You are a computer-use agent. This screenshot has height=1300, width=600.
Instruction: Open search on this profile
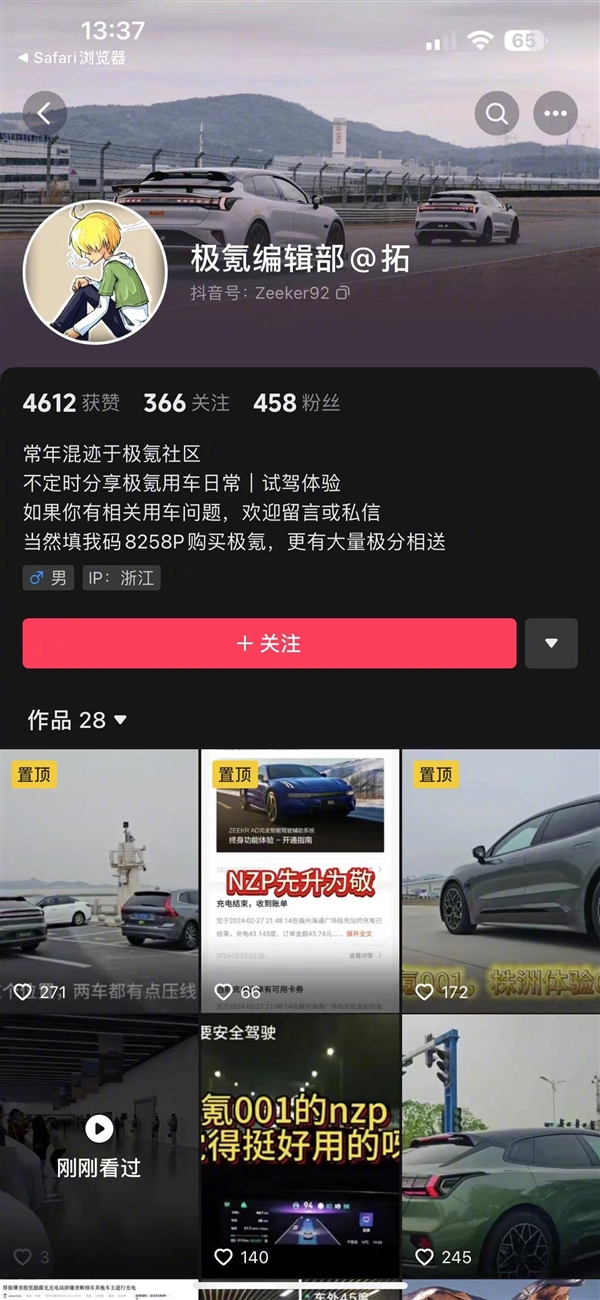497,113
